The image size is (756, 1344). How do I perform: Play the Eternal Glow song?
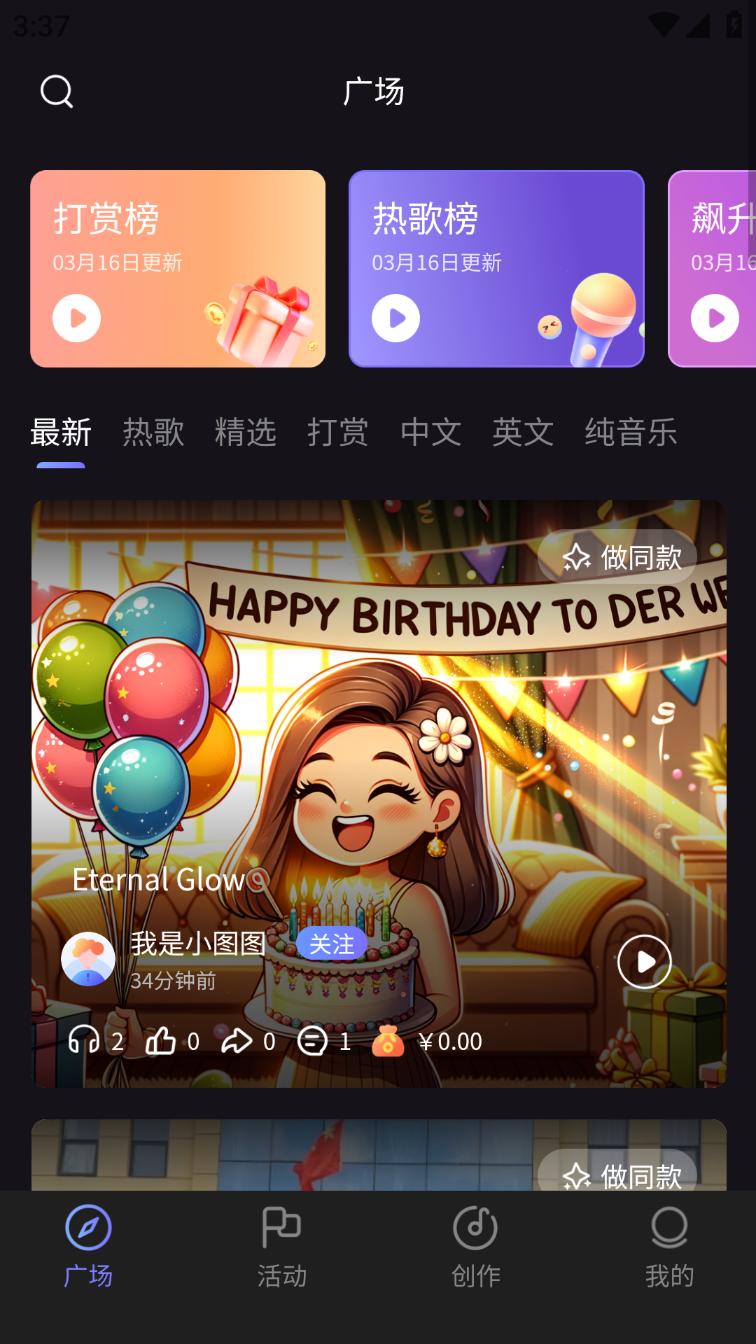[644, 962]
